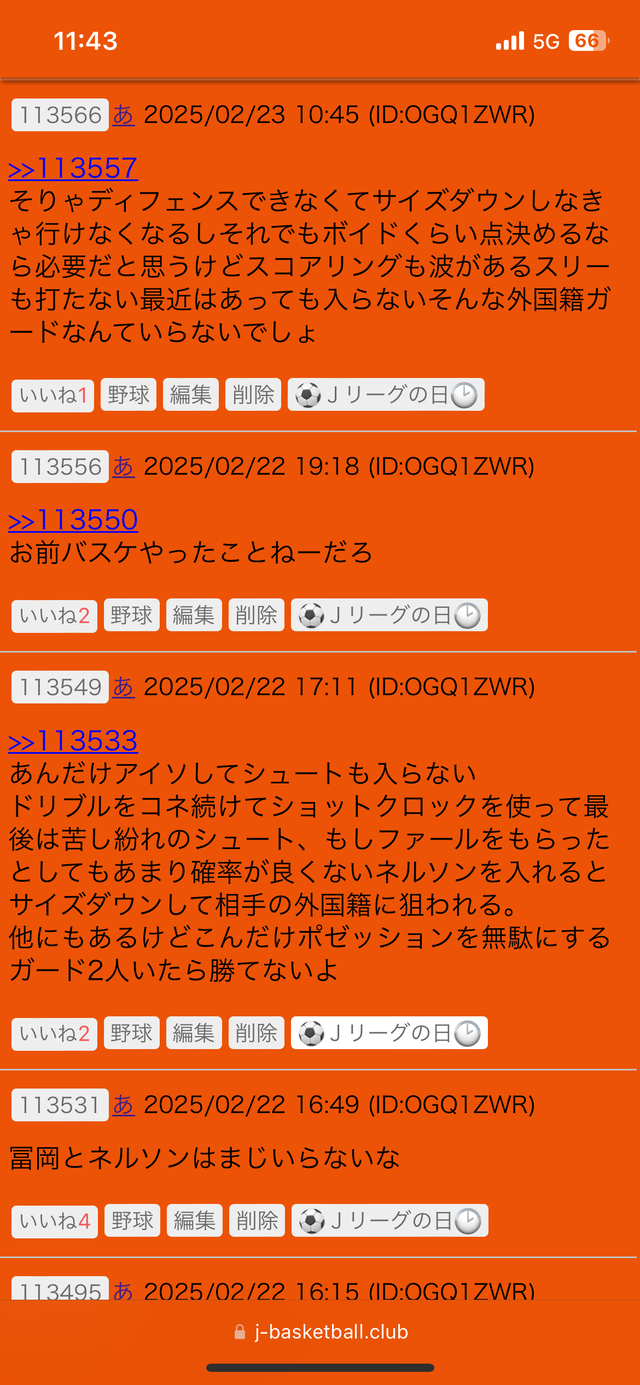Like post 113531 about 富岡とネルソン
This screenshot has height=1385, width=640.
click(x=55, y=1220)
